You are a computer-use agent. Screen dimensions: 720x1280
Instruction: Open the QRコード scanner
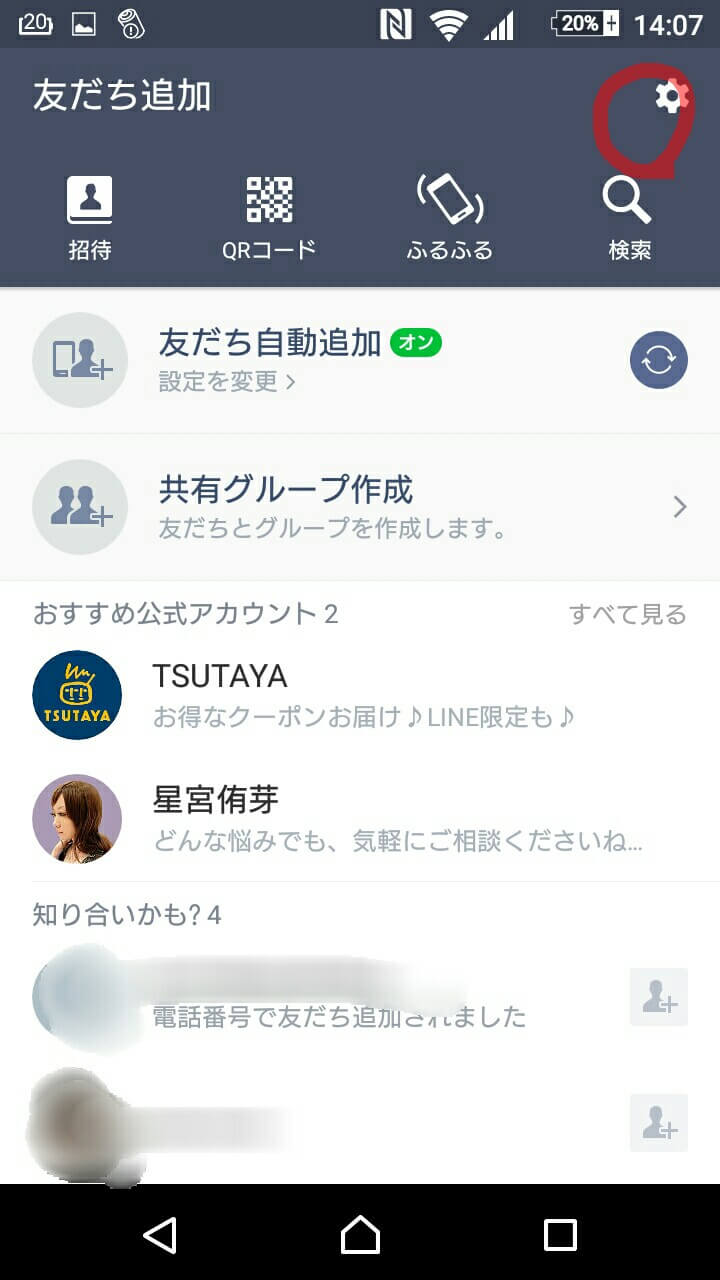click(269, 217)
